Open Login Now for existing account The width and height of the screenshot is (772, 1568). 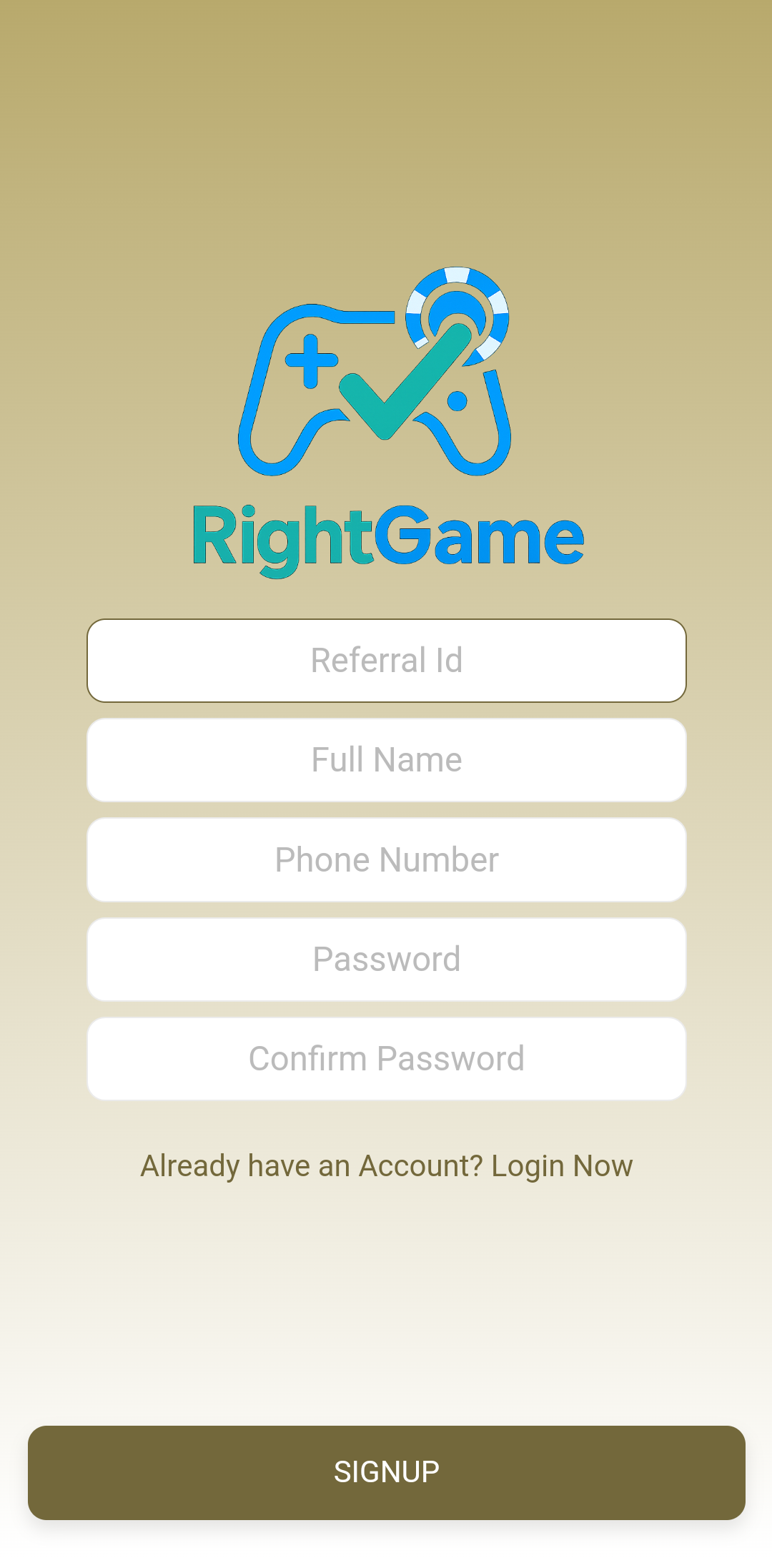[561, 1166]
